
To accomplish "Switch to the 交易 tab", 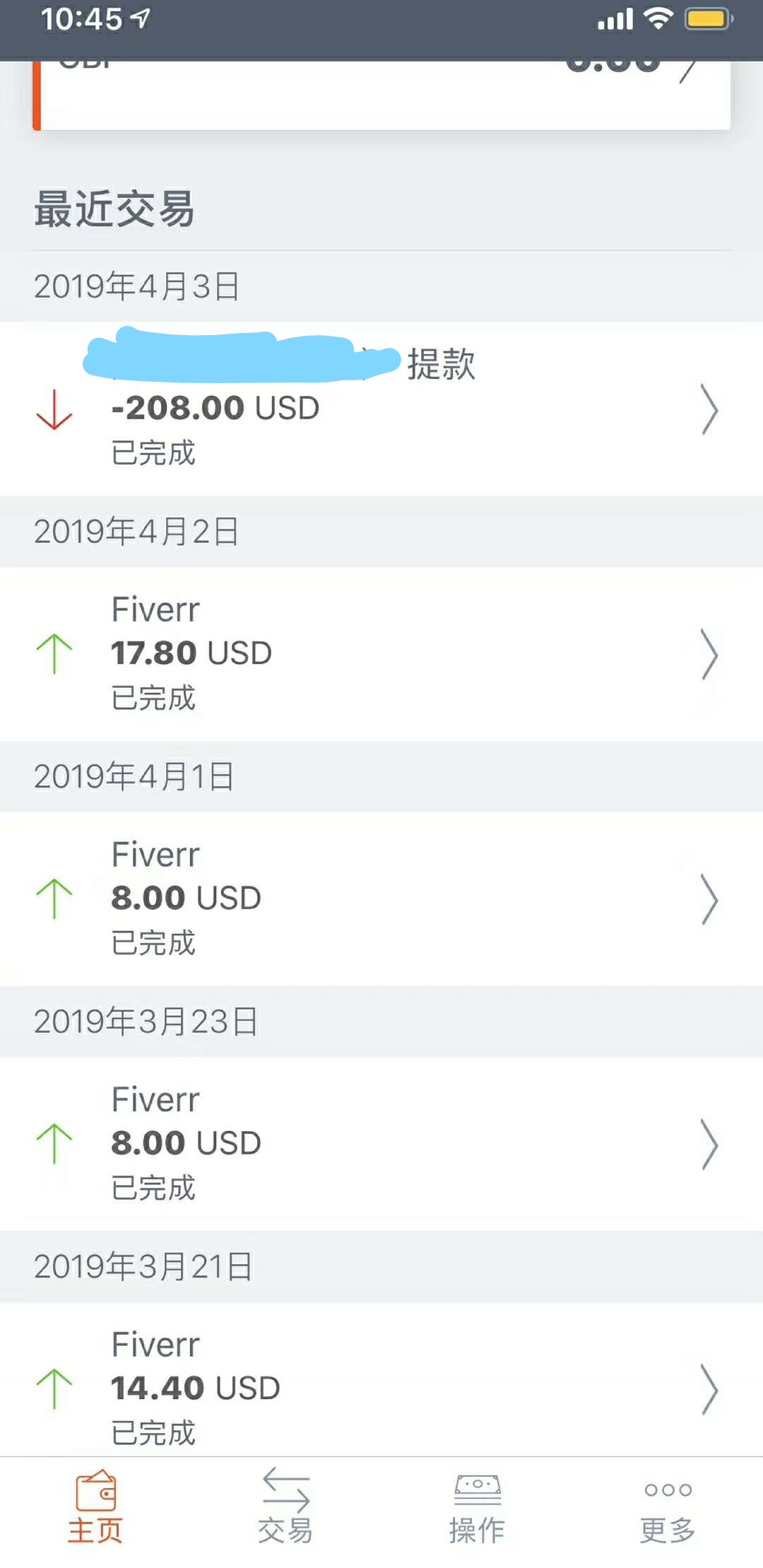I will pos(286,1513).
